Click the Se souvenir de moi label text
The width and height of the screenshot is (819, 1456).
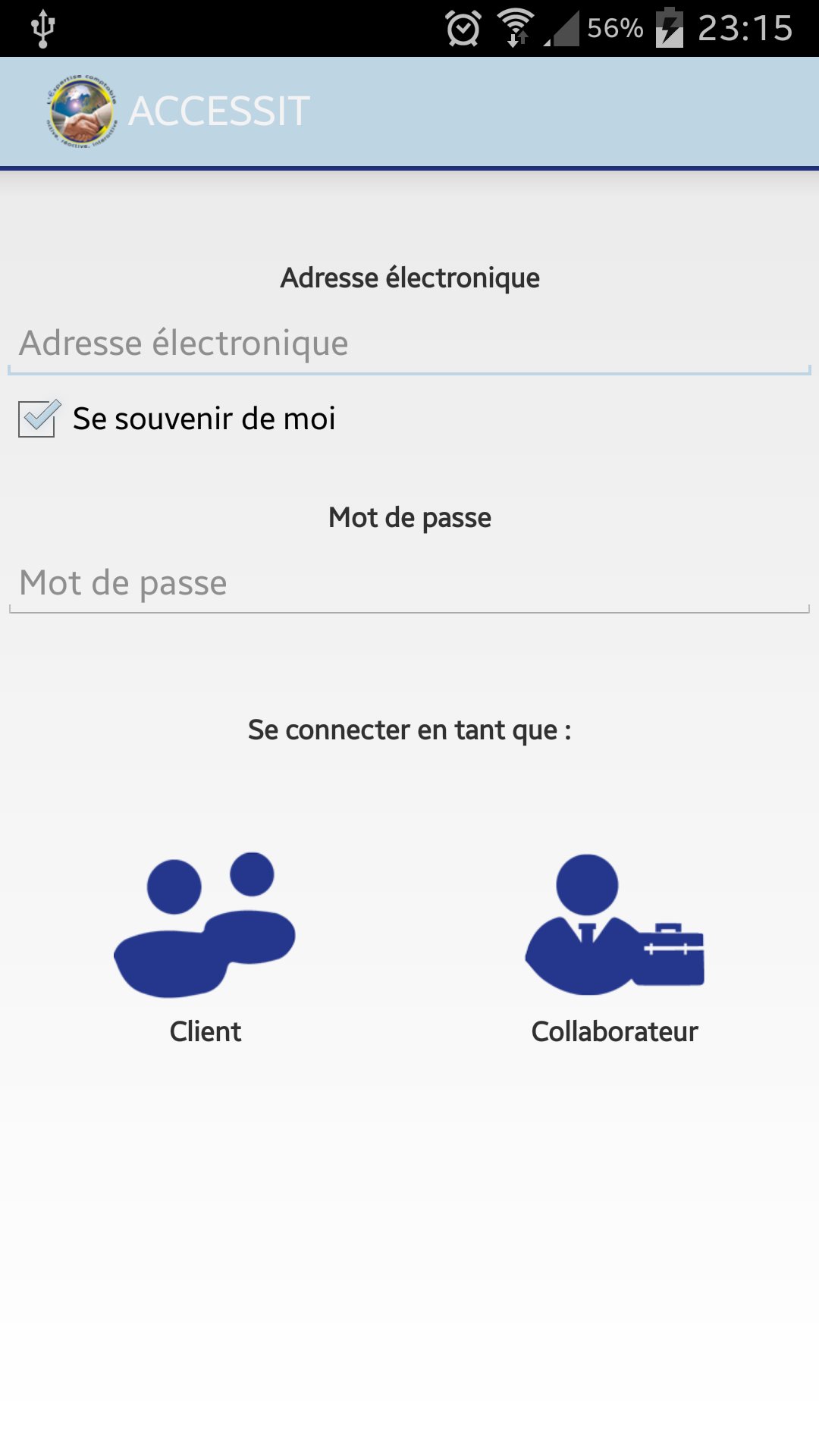203,418
